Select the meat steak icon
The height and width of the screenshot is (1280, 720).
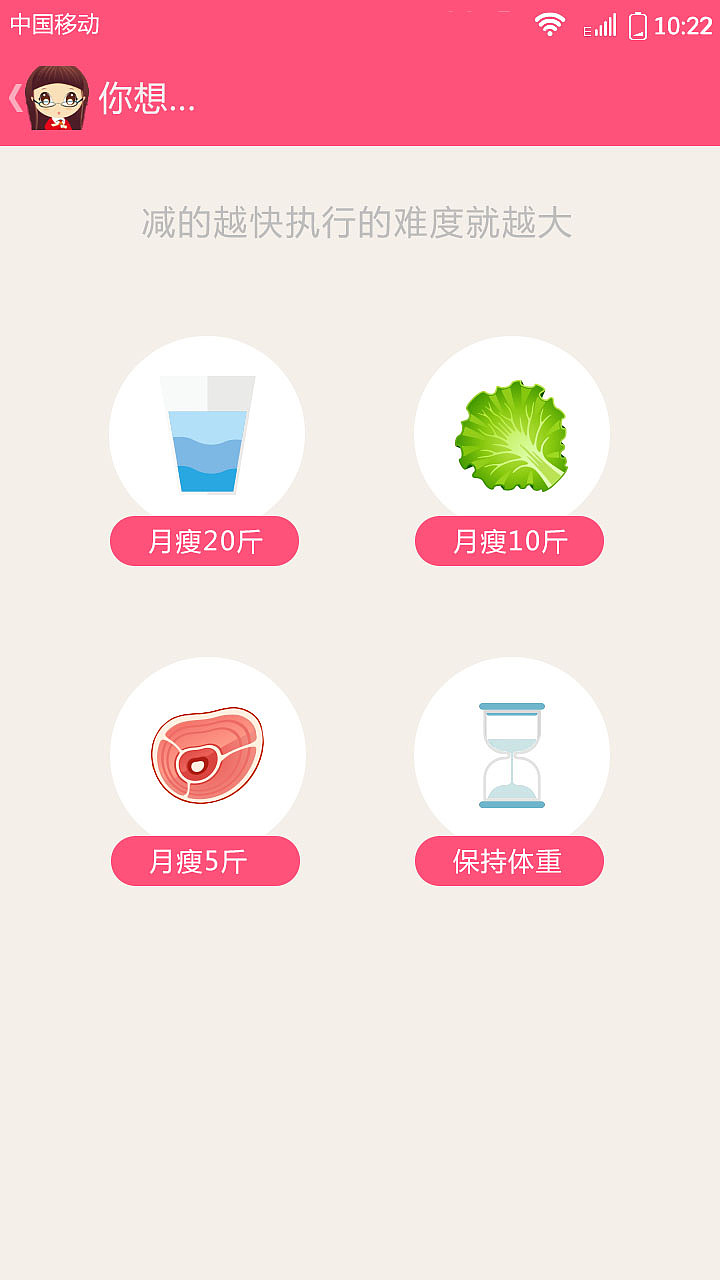[x=207, y=755]
